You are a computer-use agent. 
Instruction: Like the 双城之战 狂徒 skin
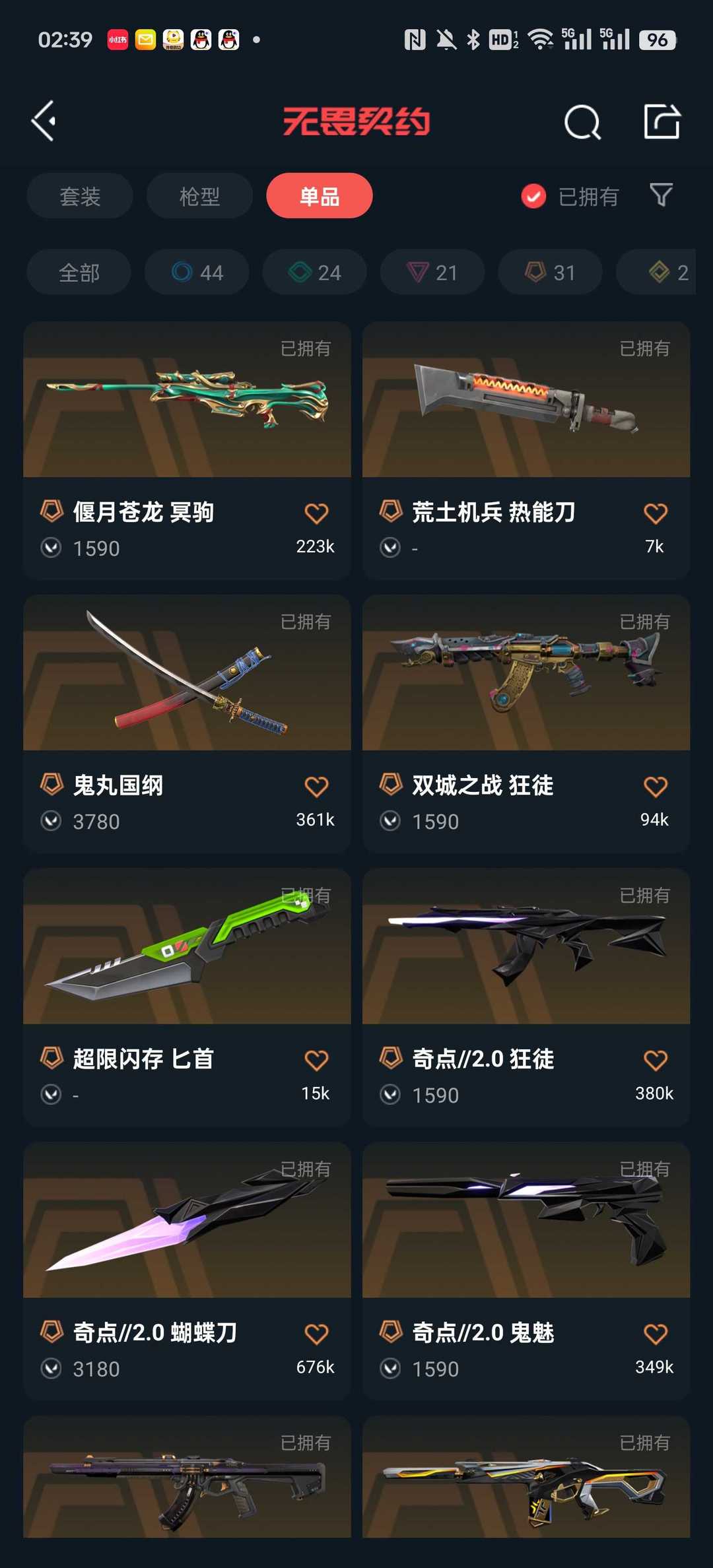tap(656, 787)
